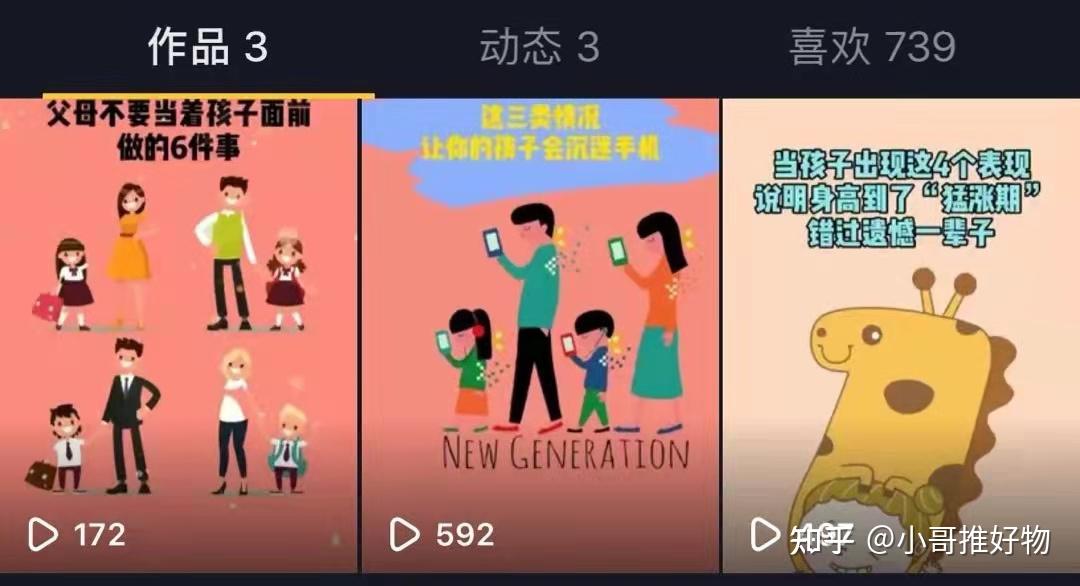Switch to the 作品 3 tab
Viewport: 1080px width, 586px height.
tap(207, 47)
